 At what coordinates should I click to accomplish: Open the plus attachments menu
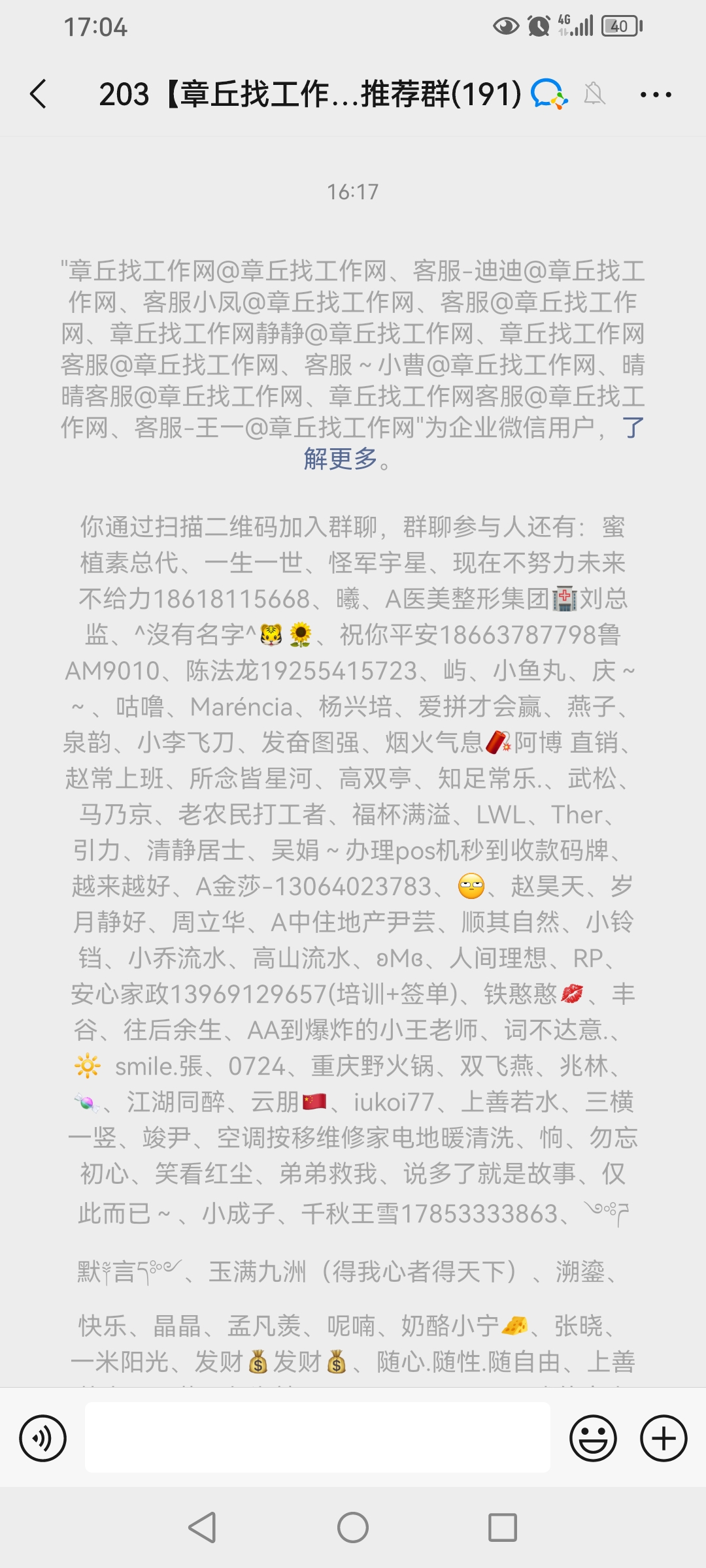(x=663, y=1438)
